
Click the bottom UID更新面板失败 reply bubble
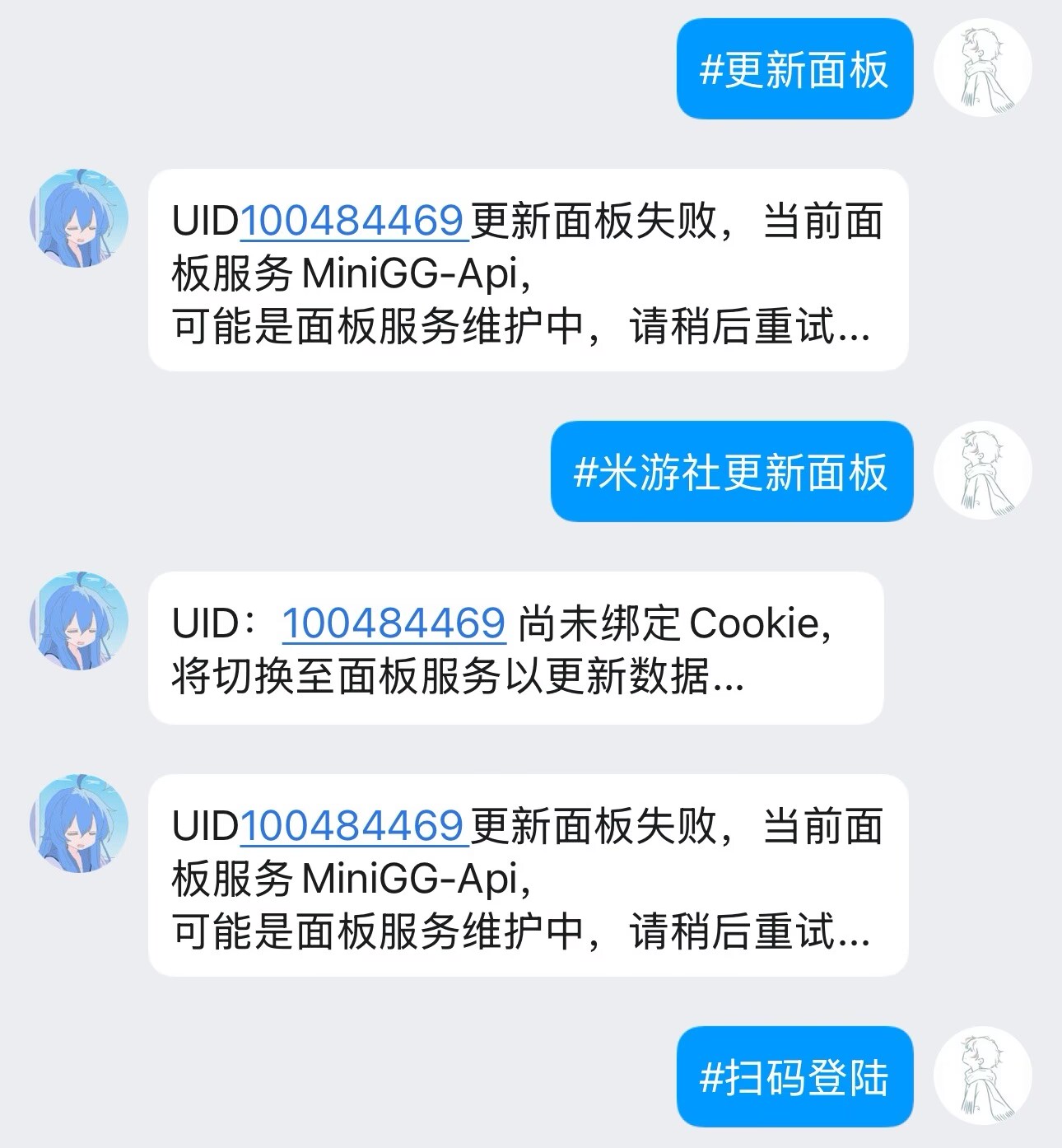pos(527,873)
